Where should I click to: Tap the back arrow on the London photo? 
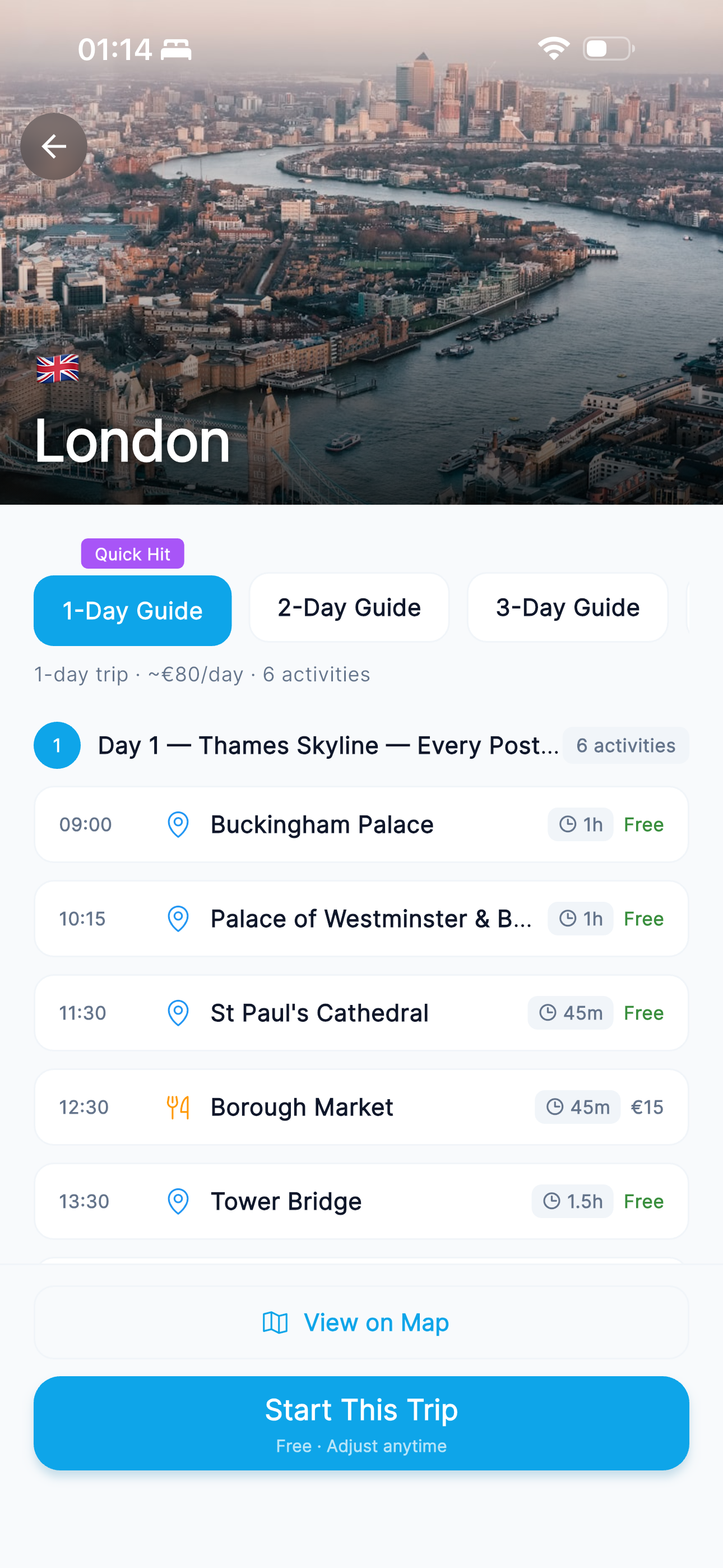[x=54, y=145]
